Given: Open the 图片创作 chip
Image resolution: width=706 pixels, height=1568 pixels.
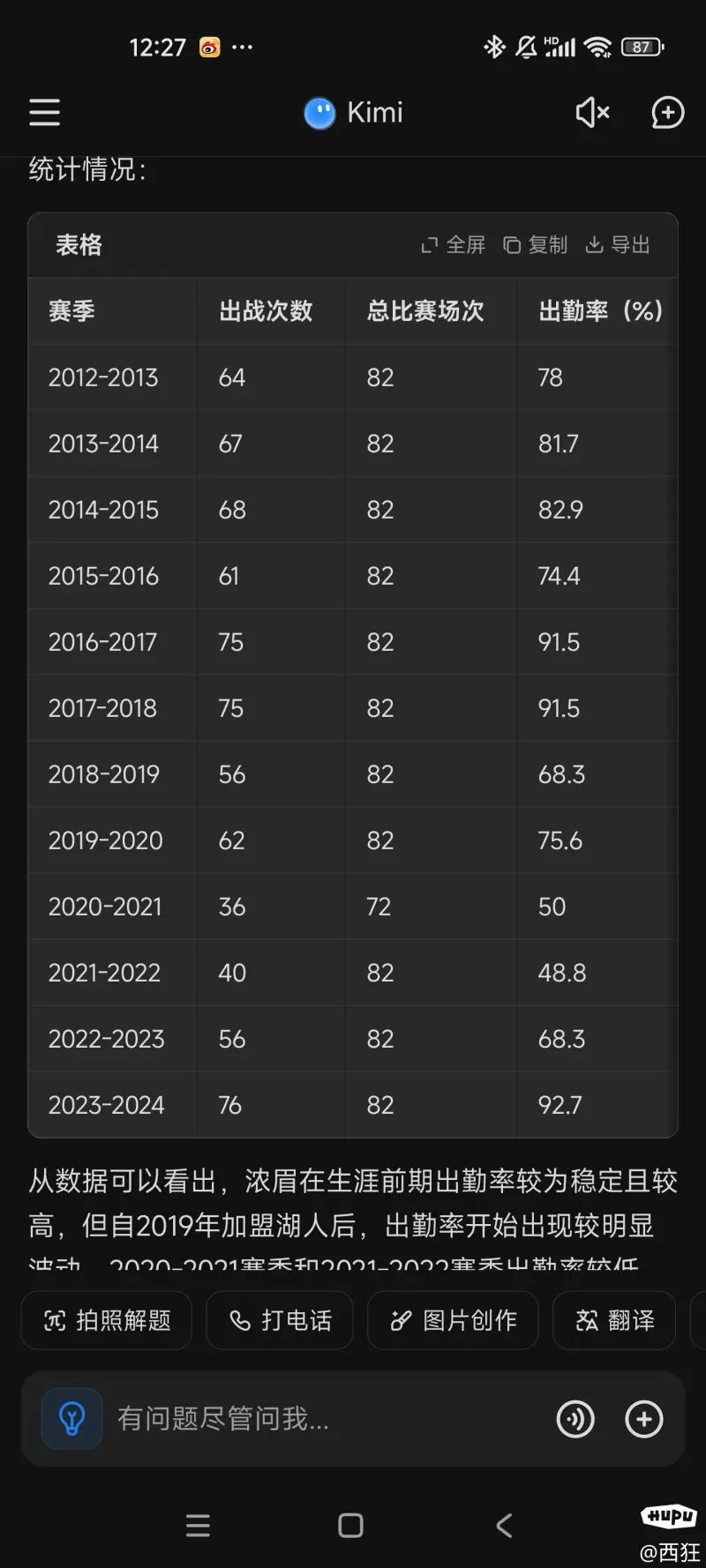Looking at the screenshot, I should click(453, 1320).
